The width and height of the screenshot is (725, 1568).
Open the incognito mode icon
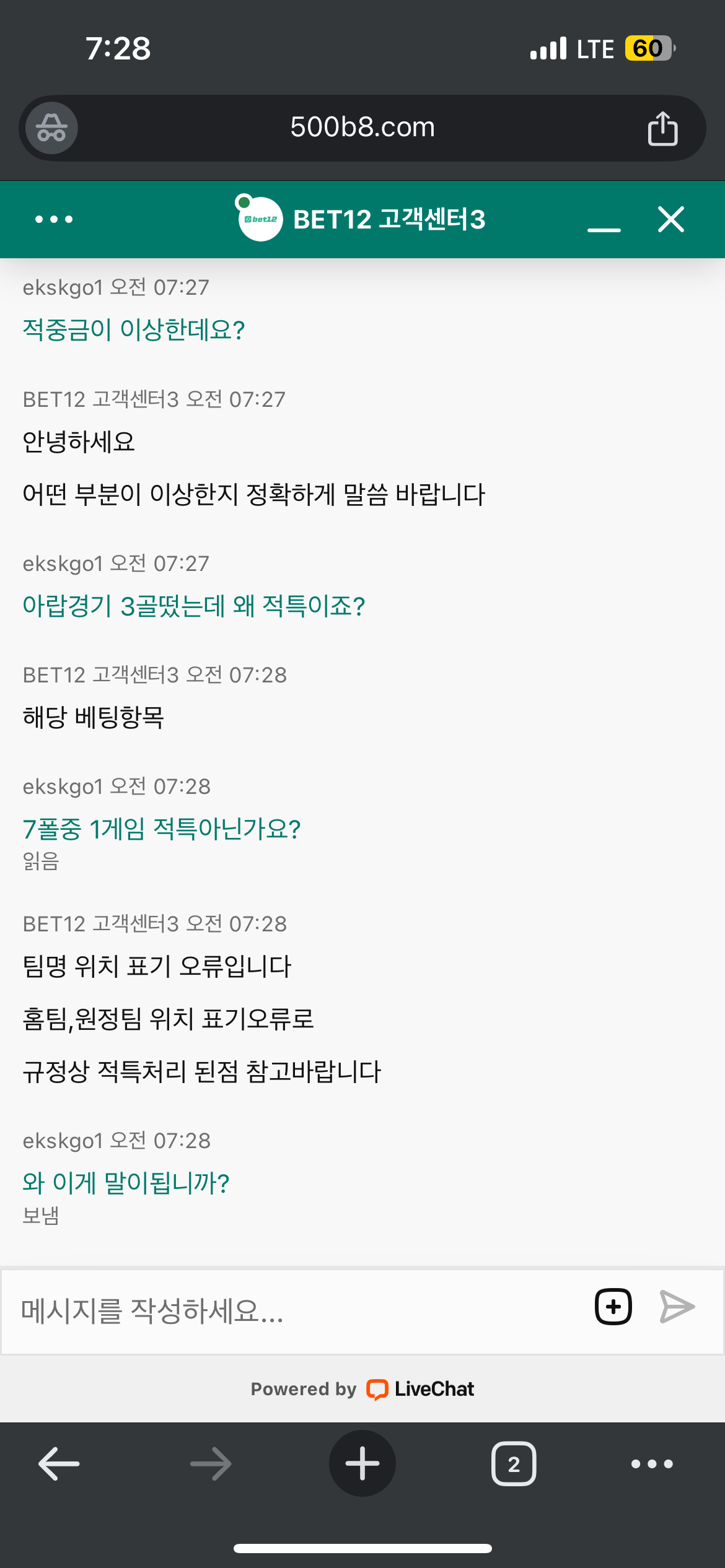pyautogui.click(x=51, y=128)
